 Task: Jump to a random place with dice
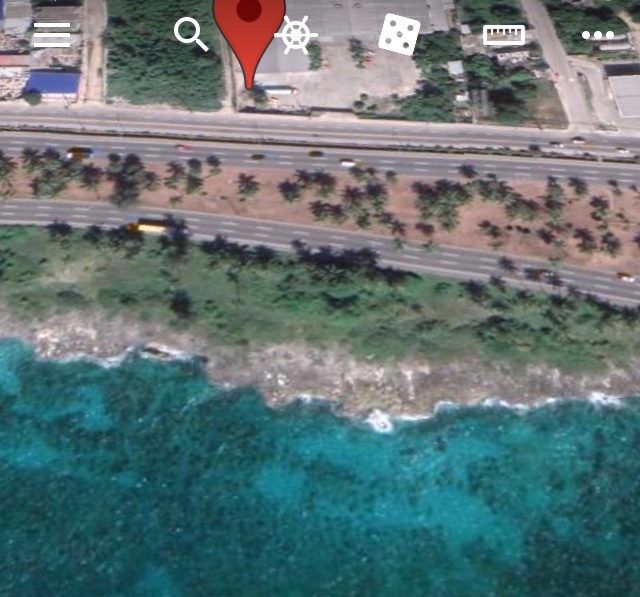(399, 35)
